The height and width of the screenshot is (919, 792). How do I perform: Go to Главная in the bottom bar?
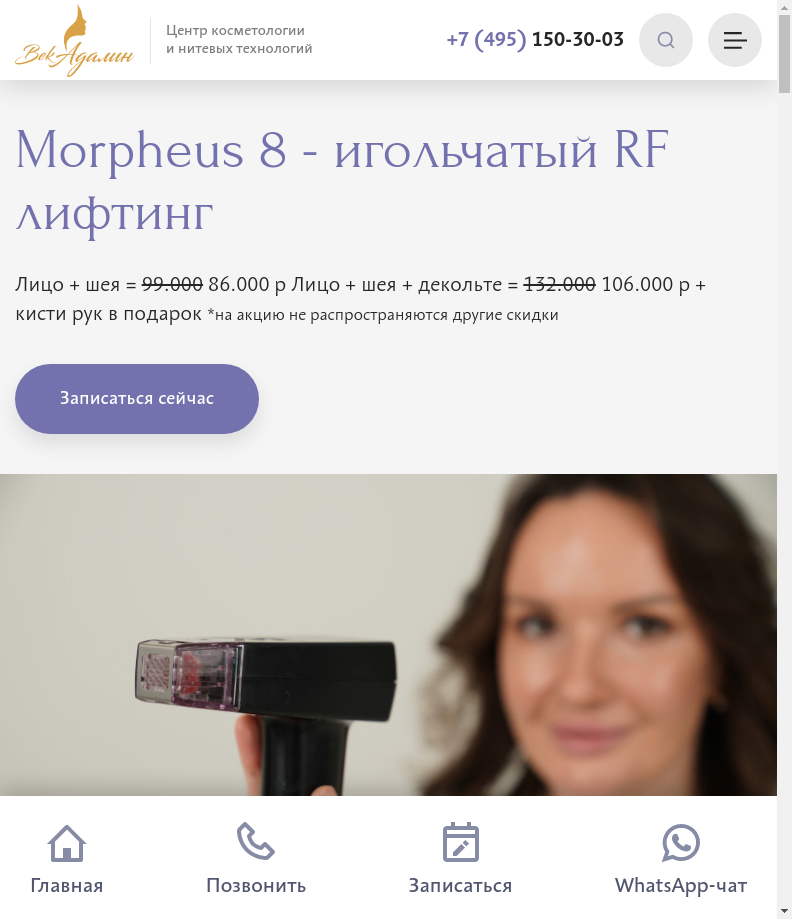click(67, 859)
